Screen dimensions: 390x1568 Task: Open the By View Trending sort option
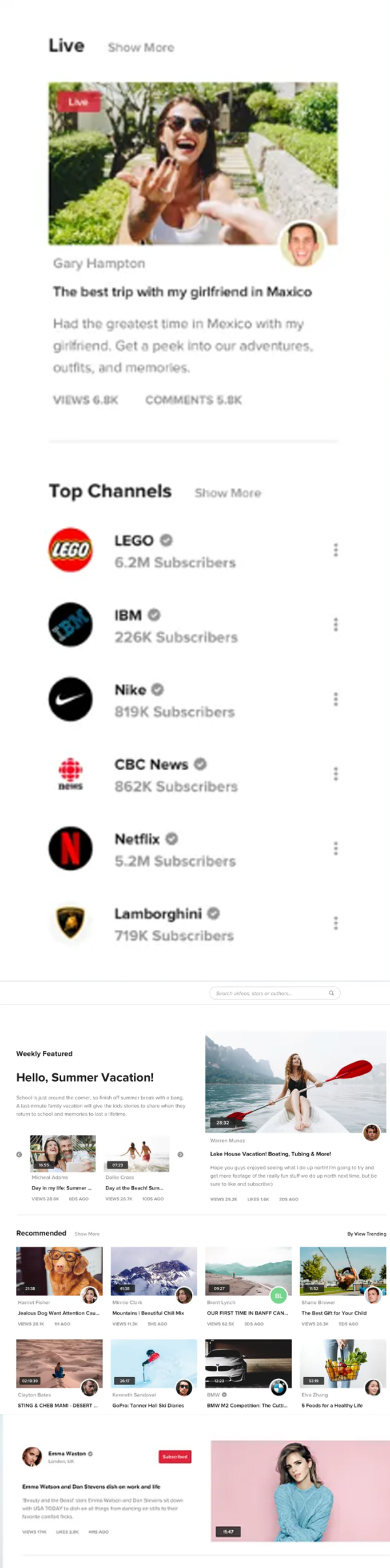pos(366,1234)
